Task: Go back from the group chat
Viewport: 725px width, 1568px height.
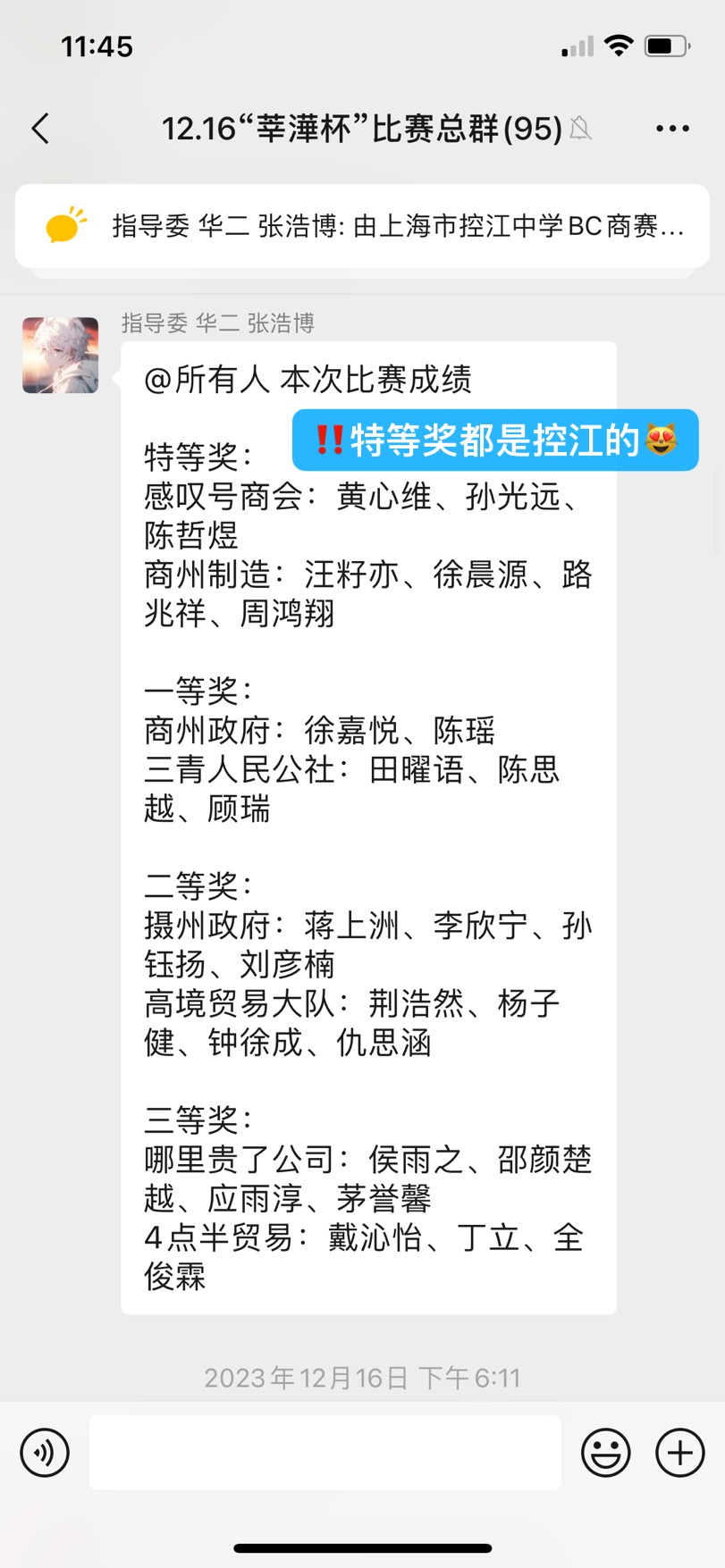Action: pos(40,129)
